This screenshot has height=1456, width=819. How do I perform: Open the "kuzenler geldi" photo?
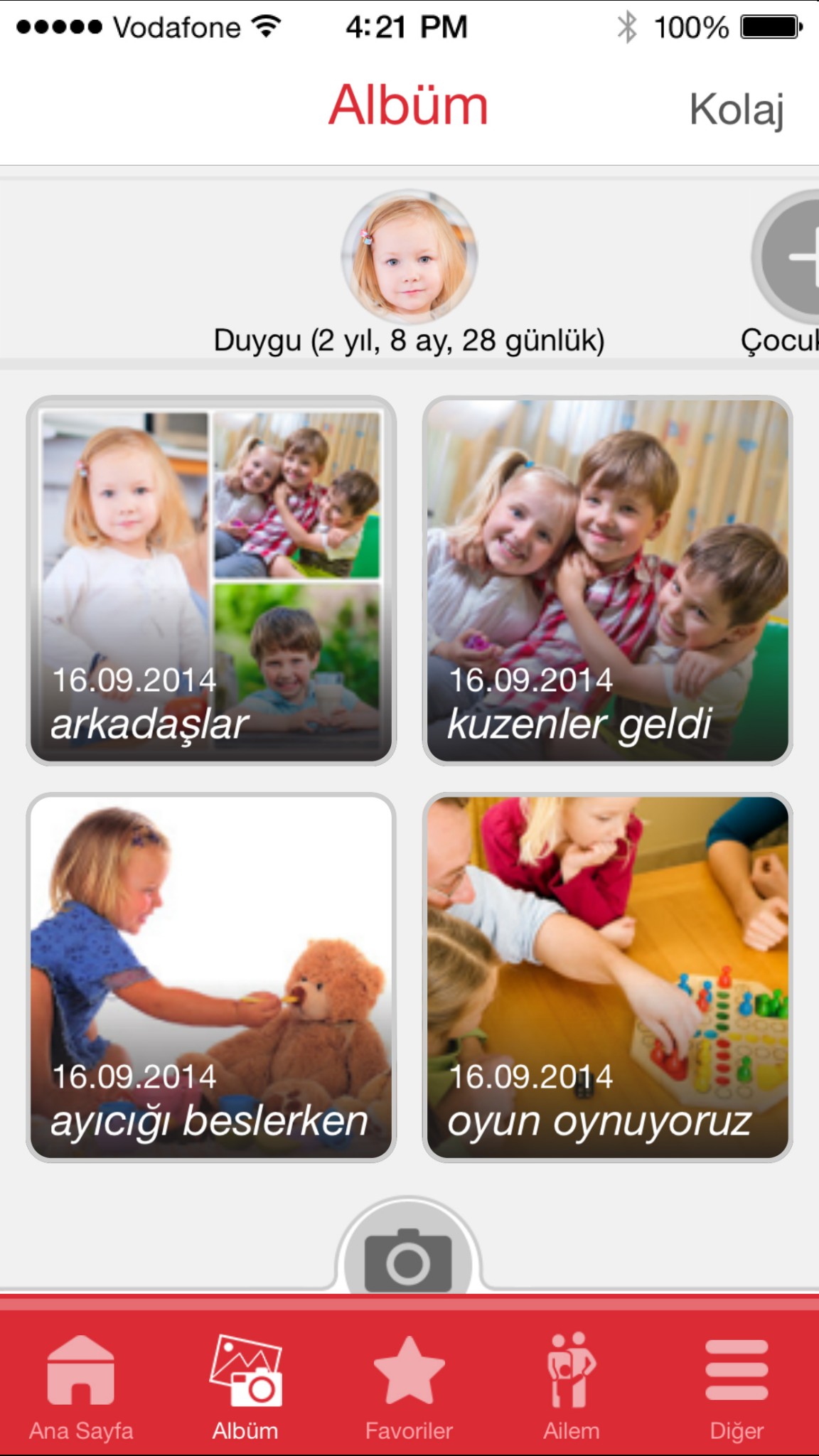click(x=607, y=580)
